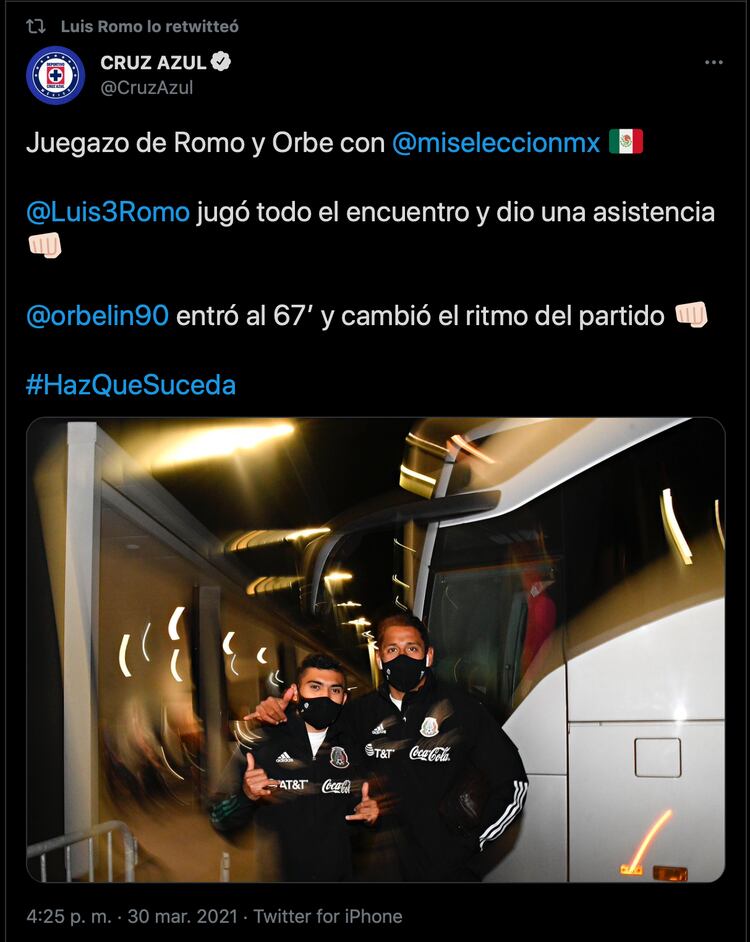Screen dimensions: 750x942
Task: Open the Twitter for iPhone source link
Action: [x=328, y=916]
